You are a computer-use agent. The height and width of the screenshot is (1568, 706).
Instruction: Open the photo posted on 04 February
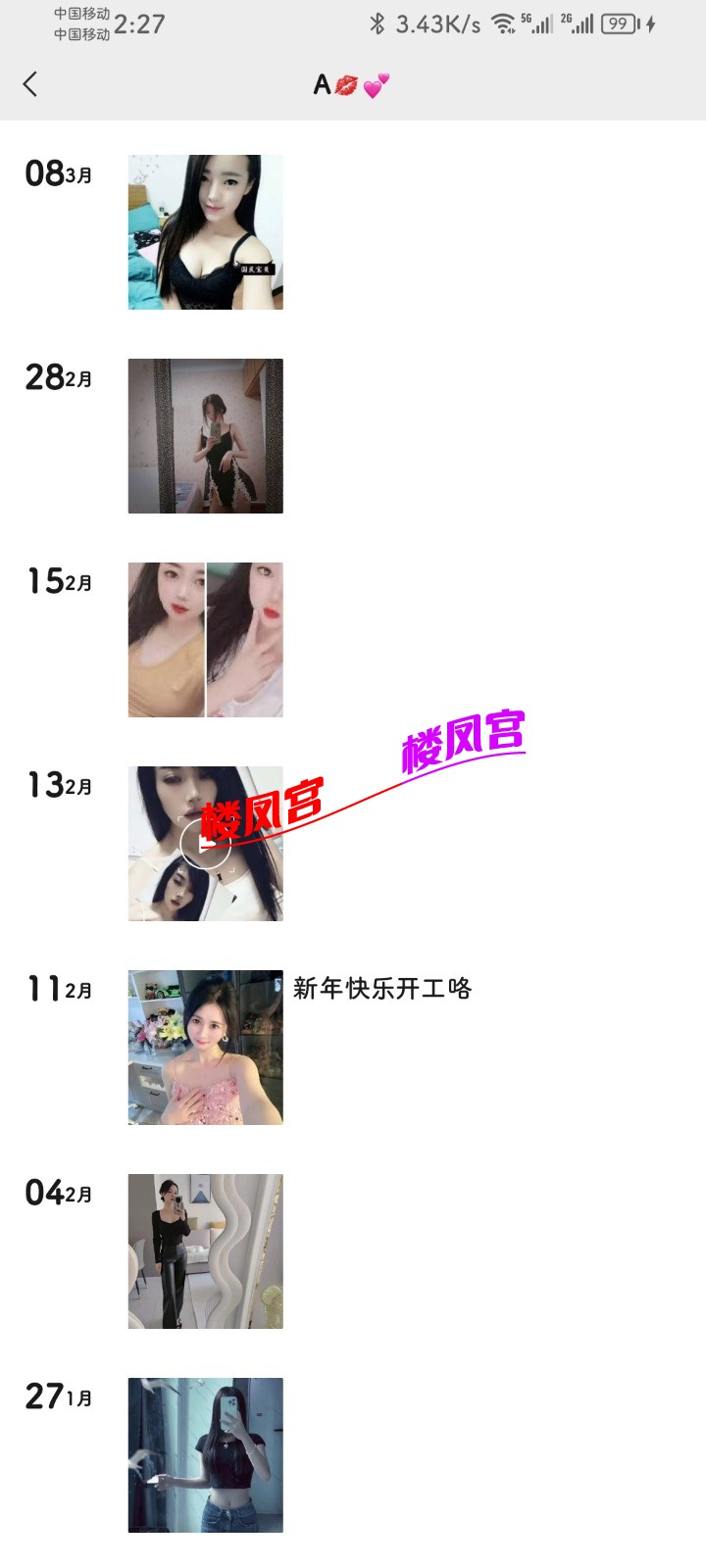[205, 1251]
